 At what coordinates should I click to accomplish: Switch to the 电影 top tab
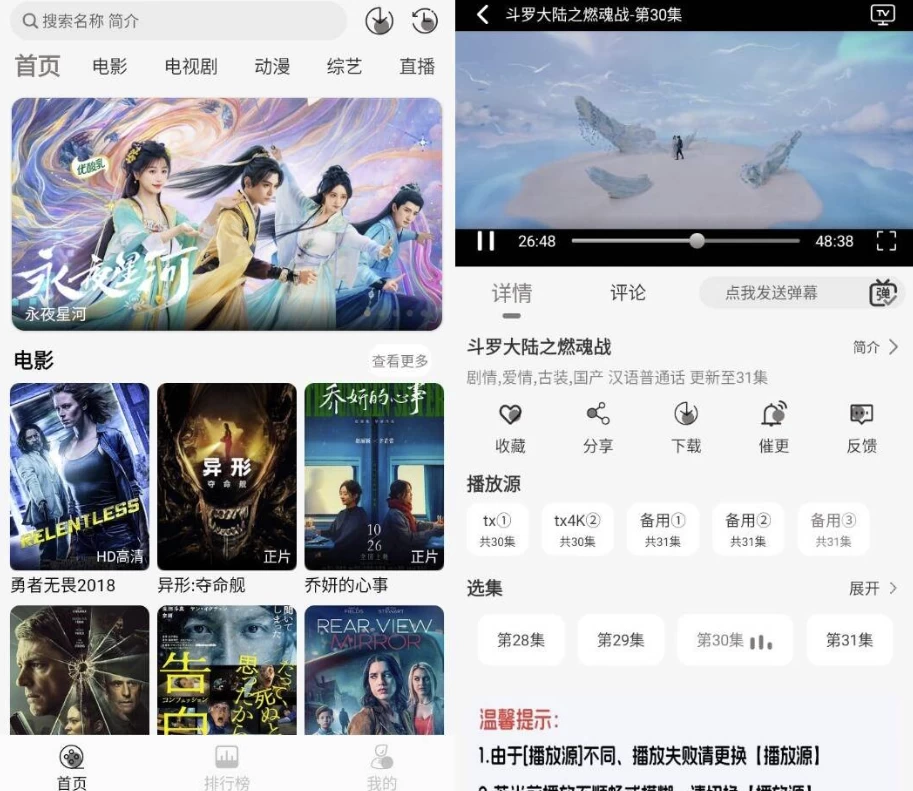pos(110,67)
